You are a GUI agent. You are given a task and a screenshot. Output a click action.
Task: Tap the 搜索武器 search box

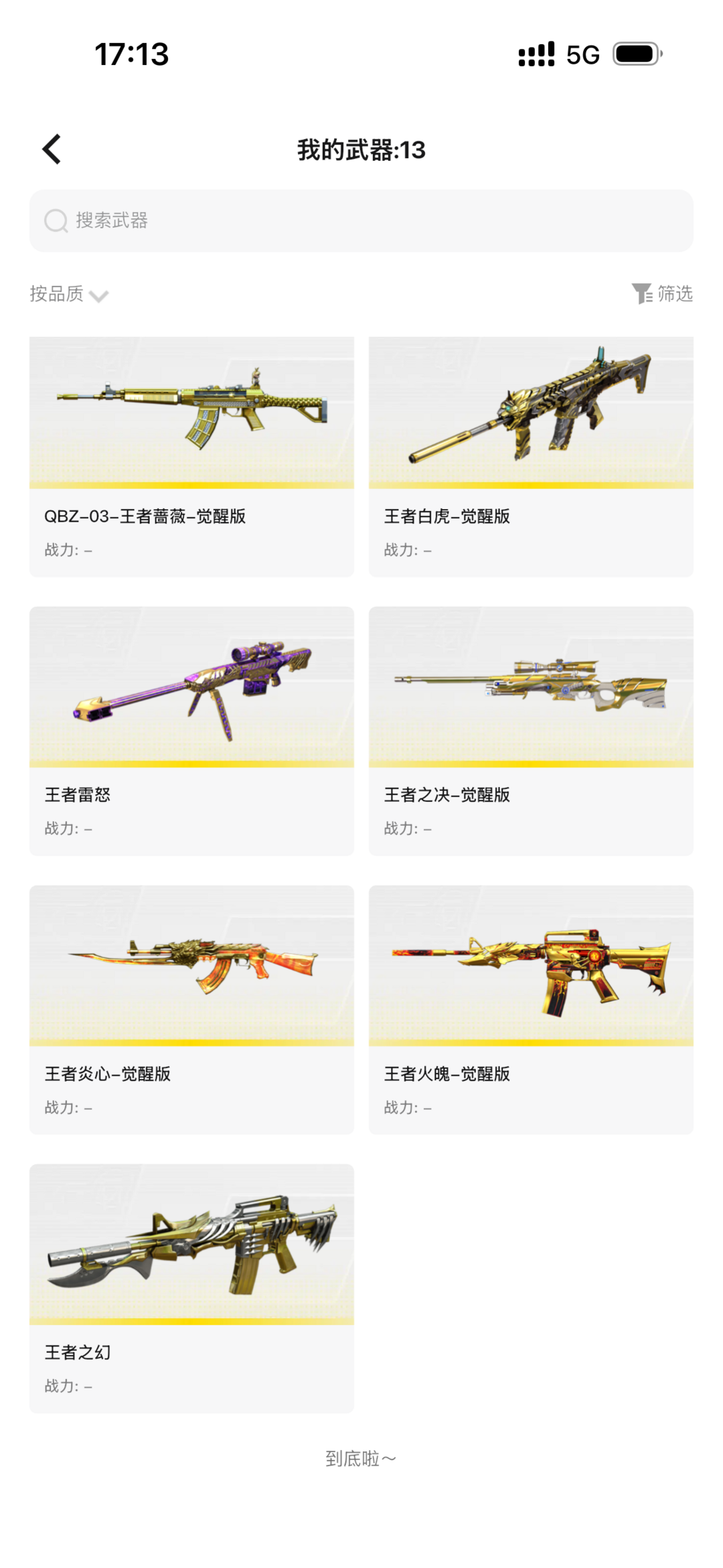(361, 221)
